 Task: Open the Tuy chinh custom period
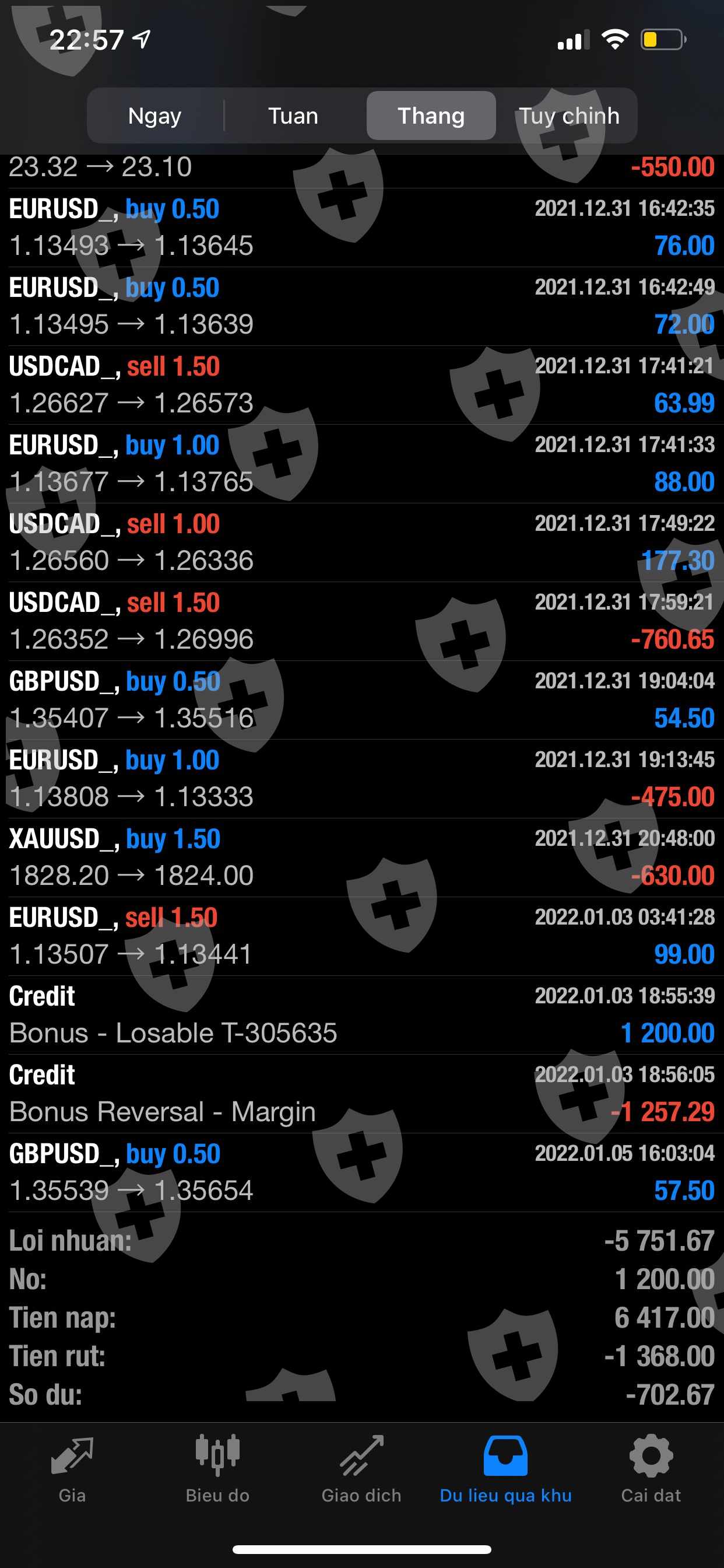(569, 116)
